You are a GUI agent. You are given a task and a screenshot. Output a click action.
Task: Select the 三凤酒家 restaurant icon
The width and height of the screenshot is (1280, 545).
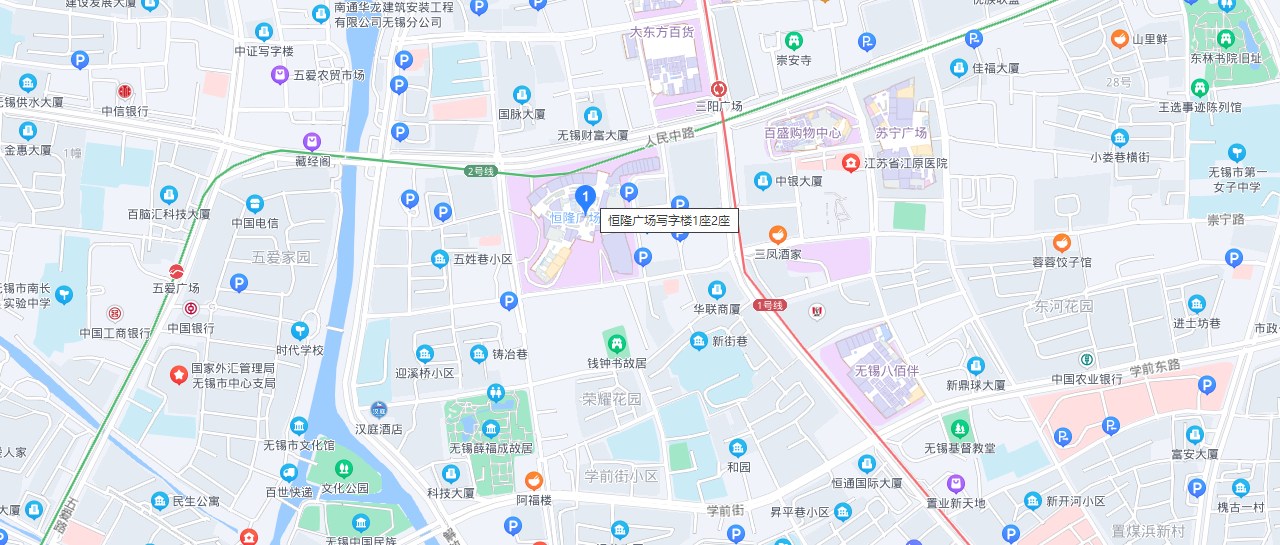[777, 235]
